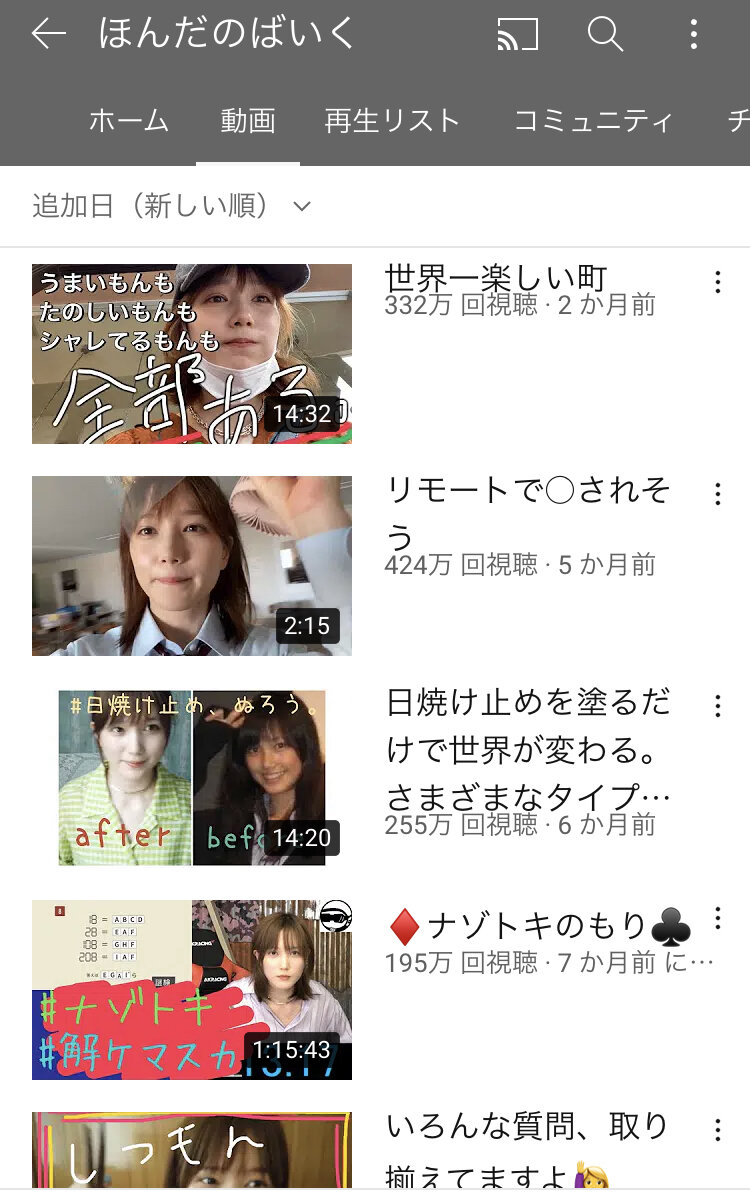Play the リモートで○されそう video

(192, 566)
